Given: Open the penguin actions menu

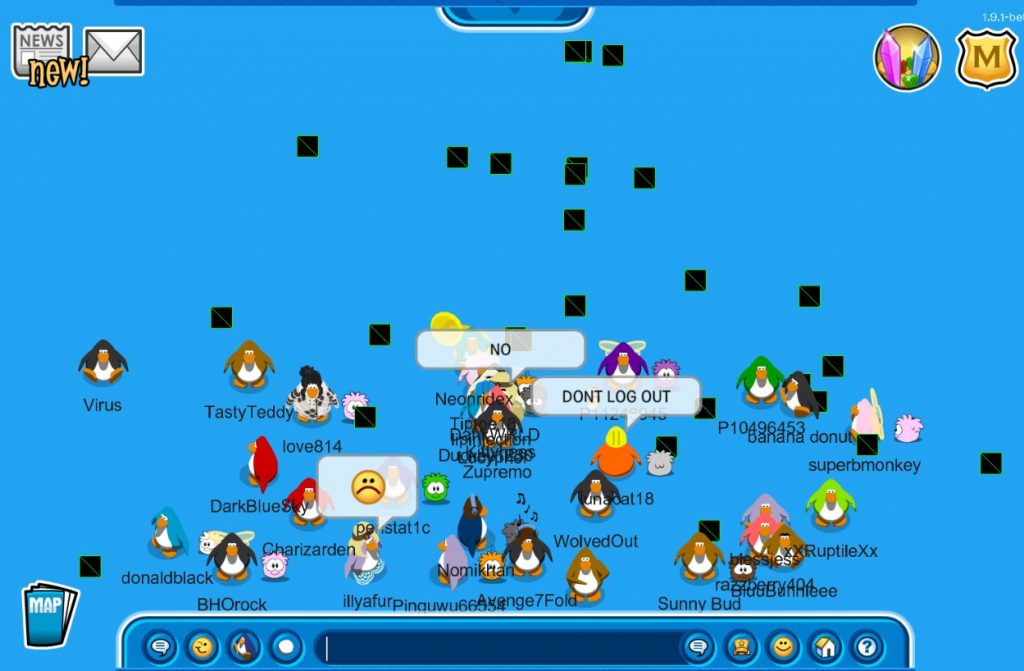Looking at the screenshot, I should tap(244, 647).
